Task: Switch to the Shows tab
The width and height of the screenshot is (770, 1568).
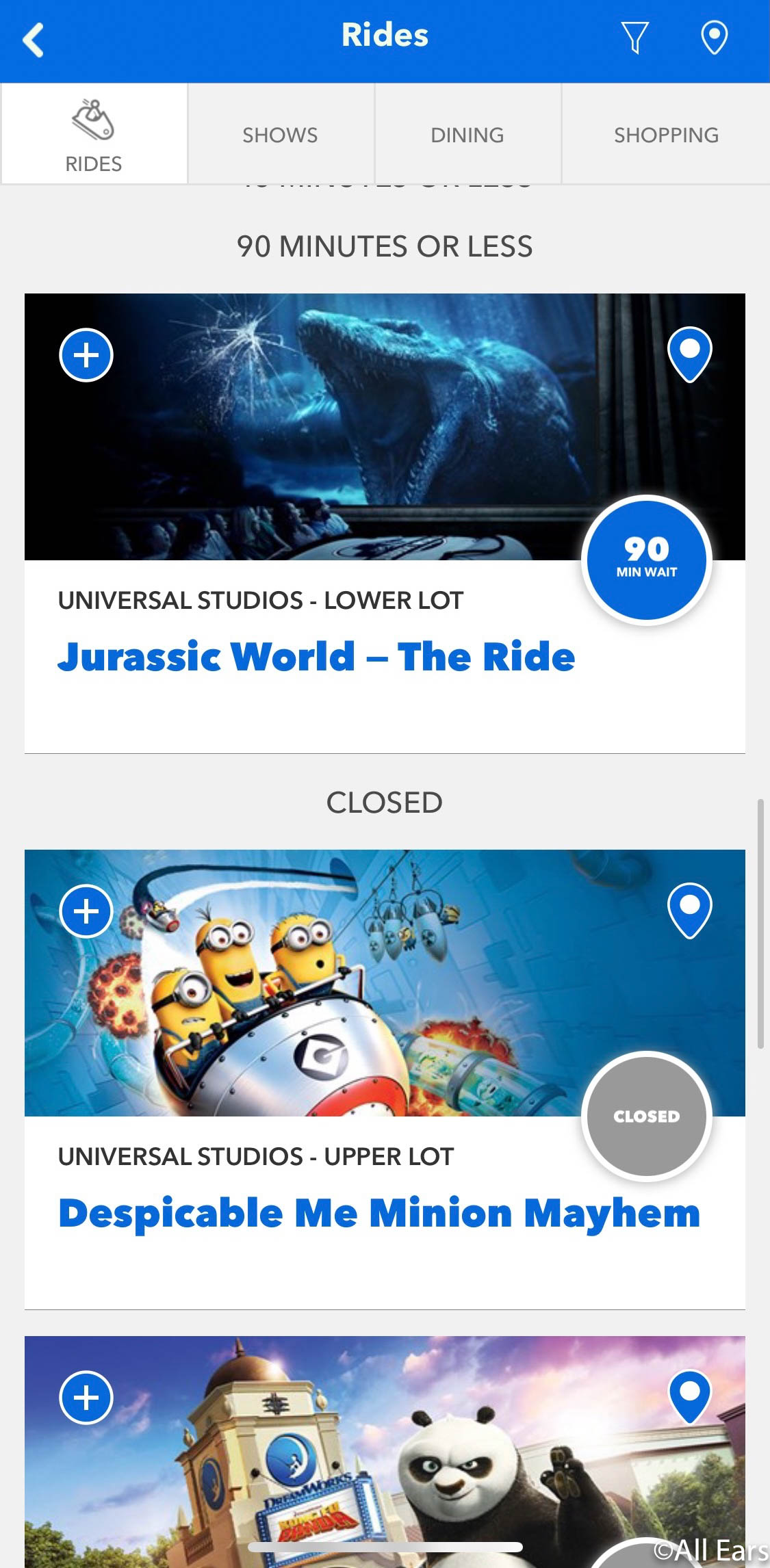Action: pos(280,135)
